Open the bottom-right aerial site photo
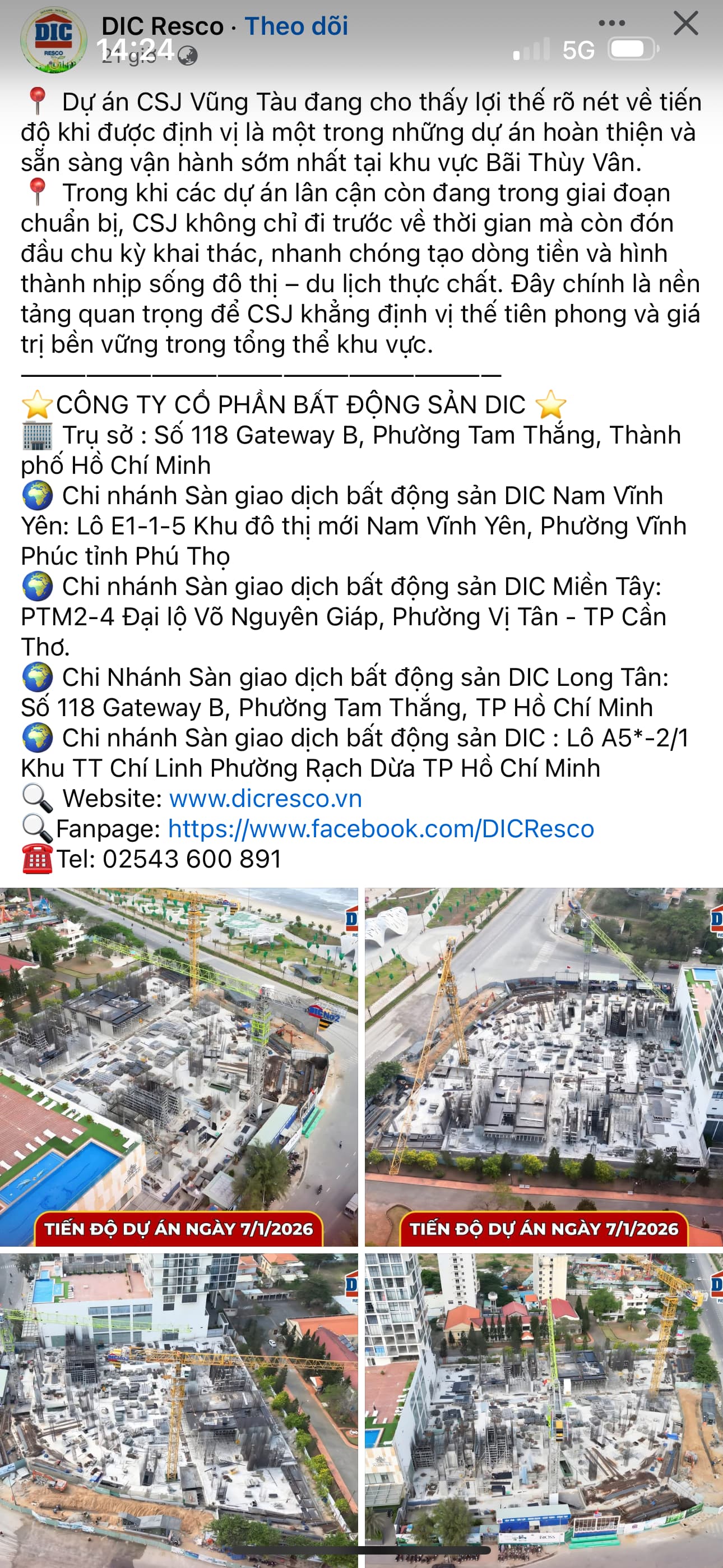723x1568 pixels. tap(544, 1406)
